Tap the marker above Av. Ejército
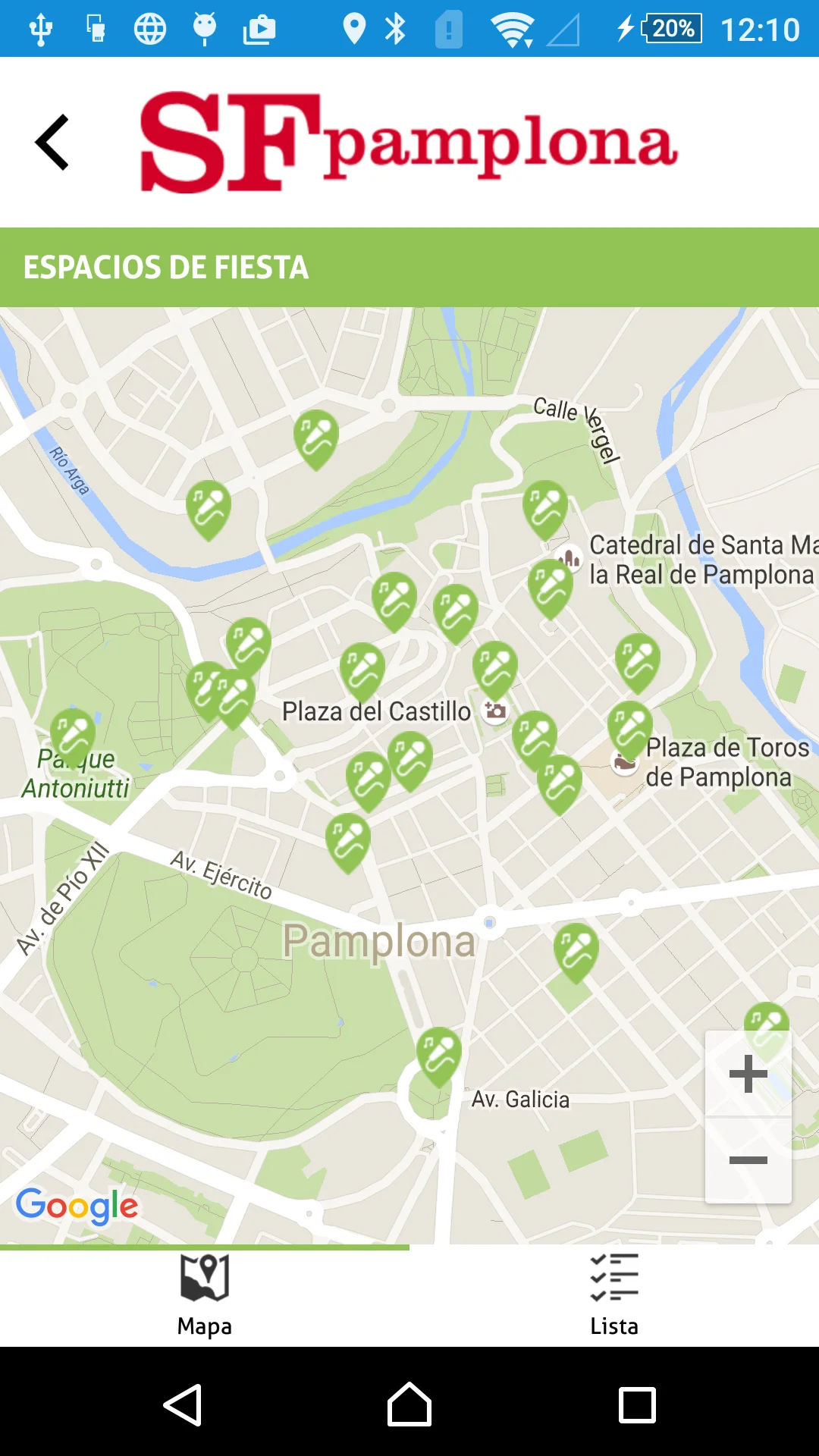This screenshot has width=819, height=1456. tap(348, 839)
